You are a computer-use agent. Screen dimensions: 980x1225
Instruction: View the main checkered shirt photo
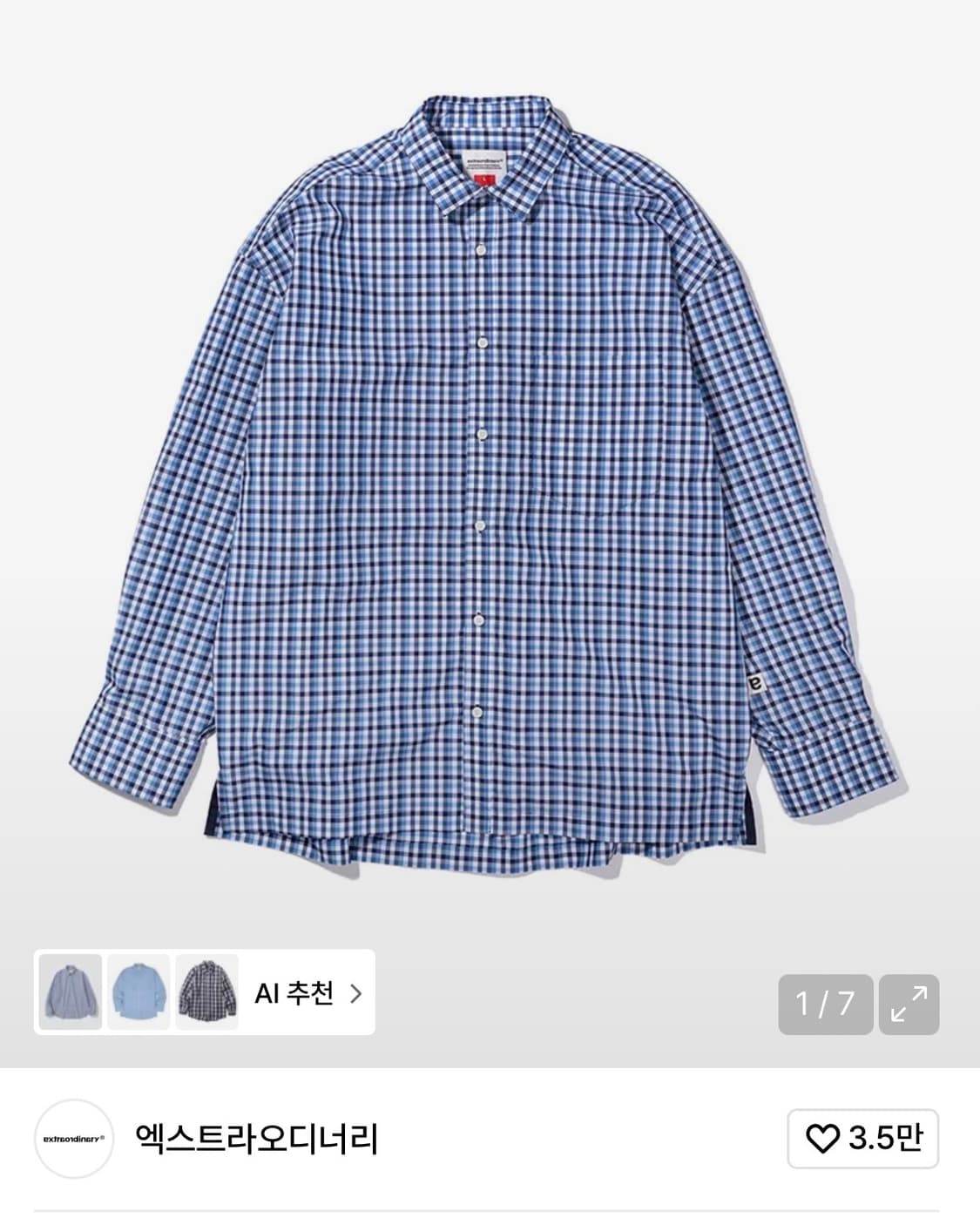point(489,488)
